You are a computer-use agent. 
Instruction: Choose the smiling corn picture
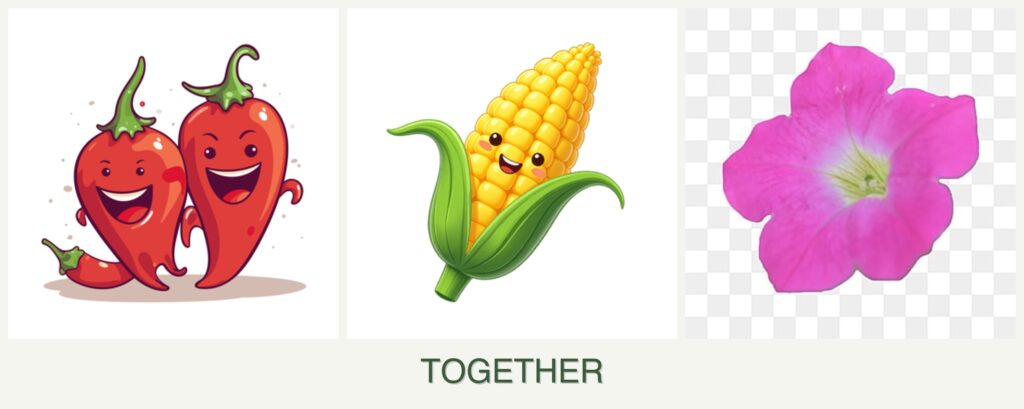click(x=511, y=173)
